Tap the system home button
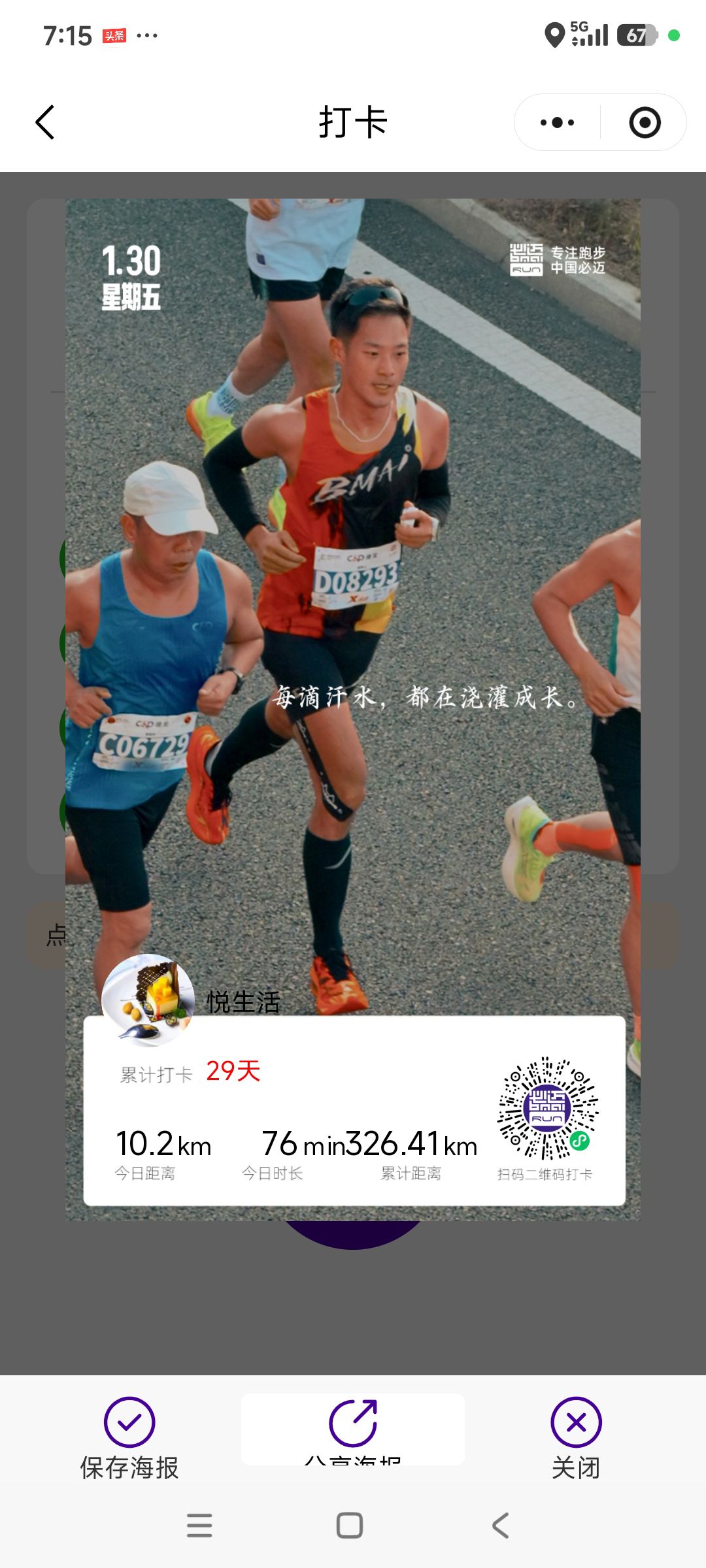This screenshot has width=706, height=1568. pos(350,1526)
